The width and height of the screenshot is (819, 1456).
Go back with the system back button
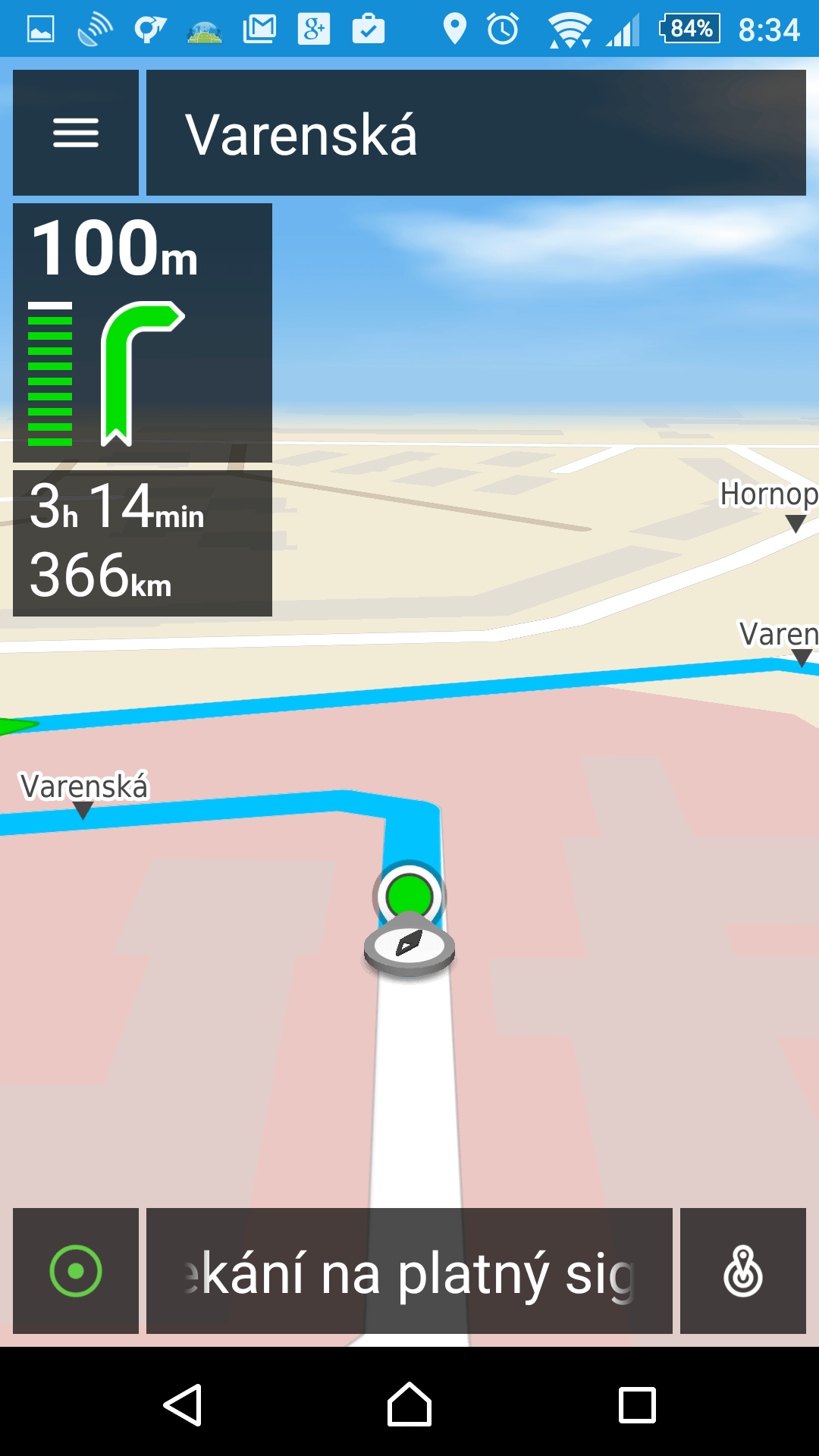pos(183,1405)
